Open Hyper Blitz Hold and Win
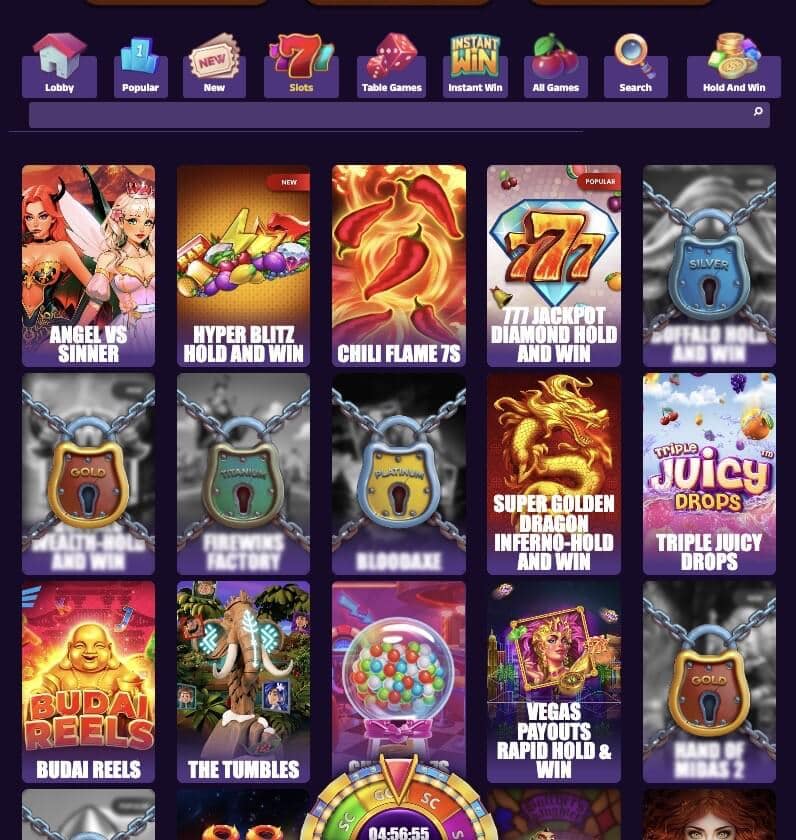796x840 pixels. pyautogui.click(x=243, y=265)
